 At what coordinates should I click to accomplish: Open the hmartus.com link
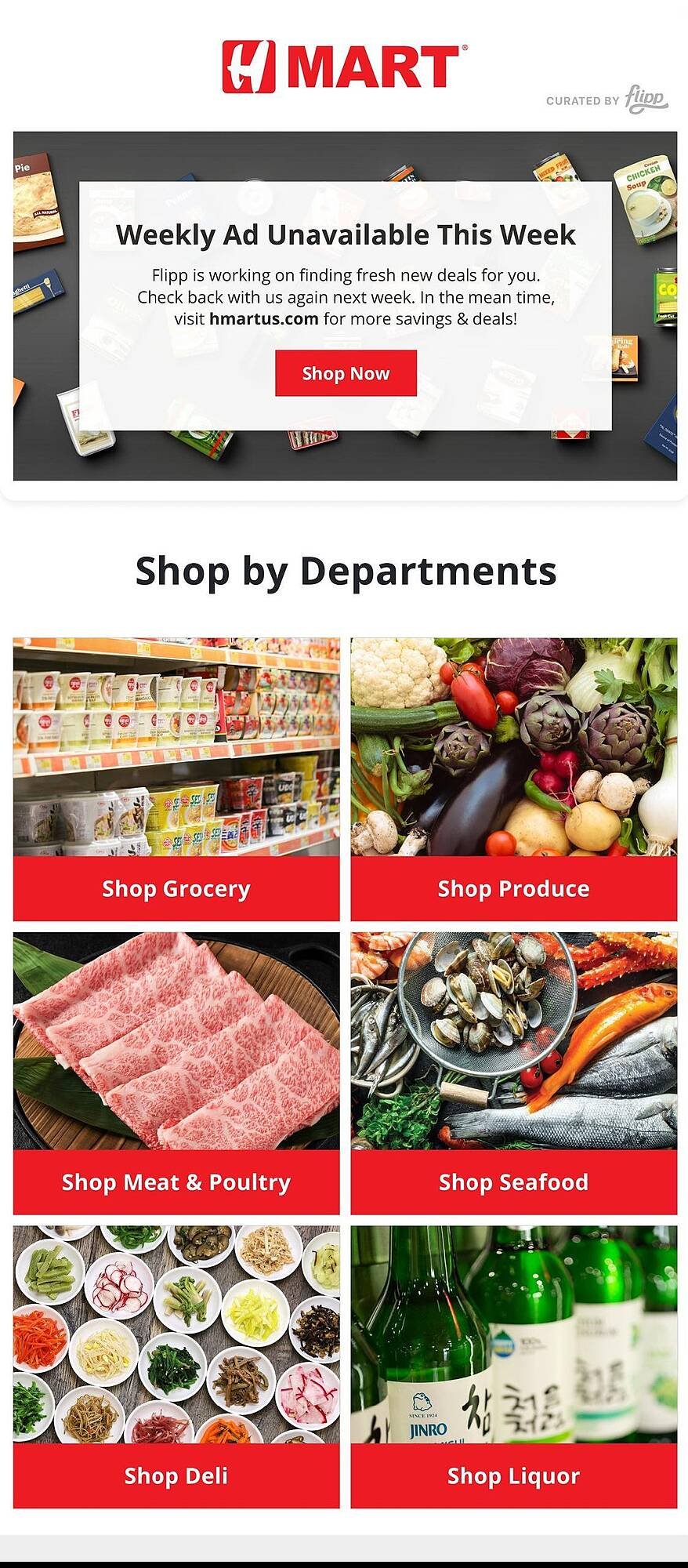tap(263, 319)
